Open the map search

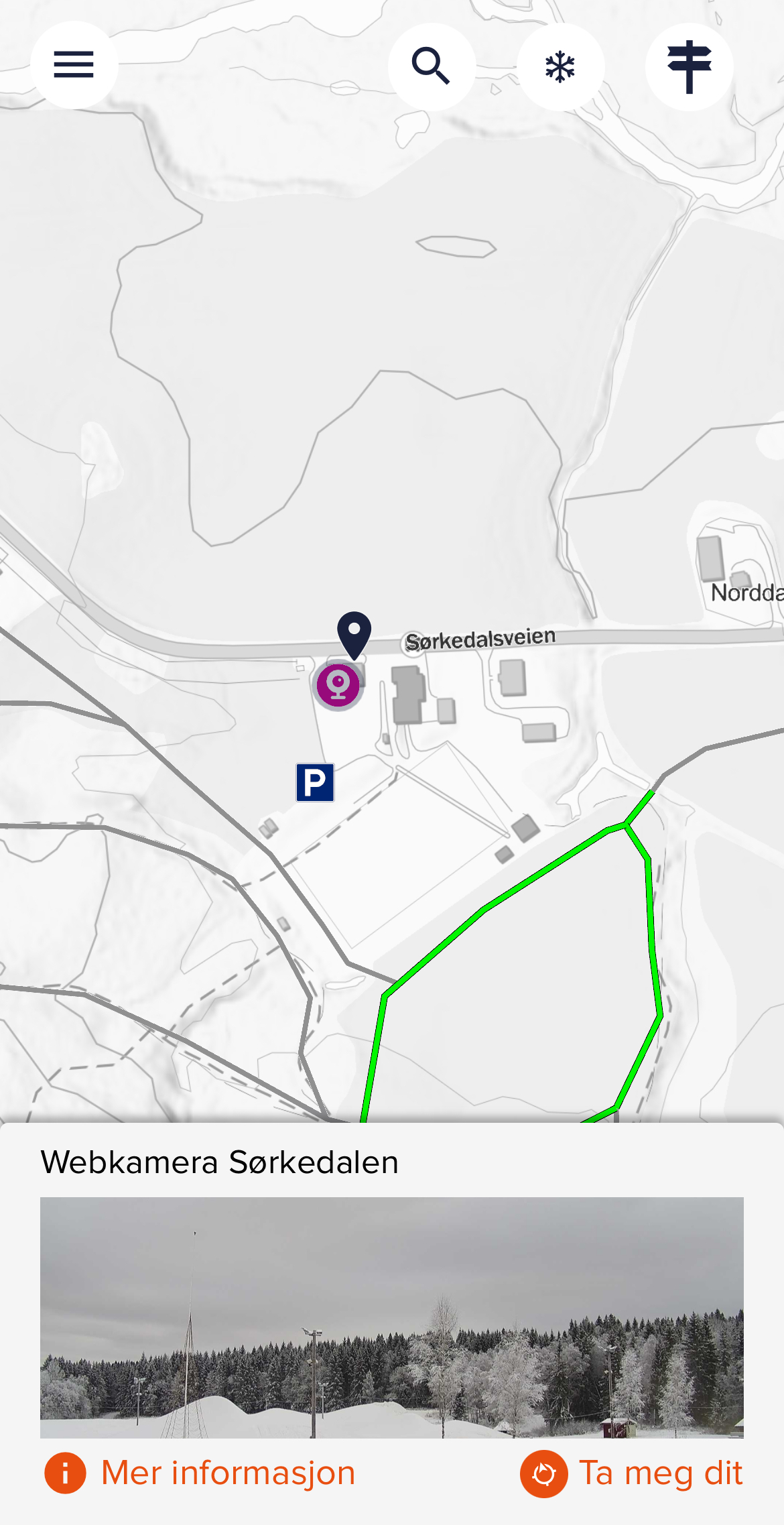click(x=432, y=66)
